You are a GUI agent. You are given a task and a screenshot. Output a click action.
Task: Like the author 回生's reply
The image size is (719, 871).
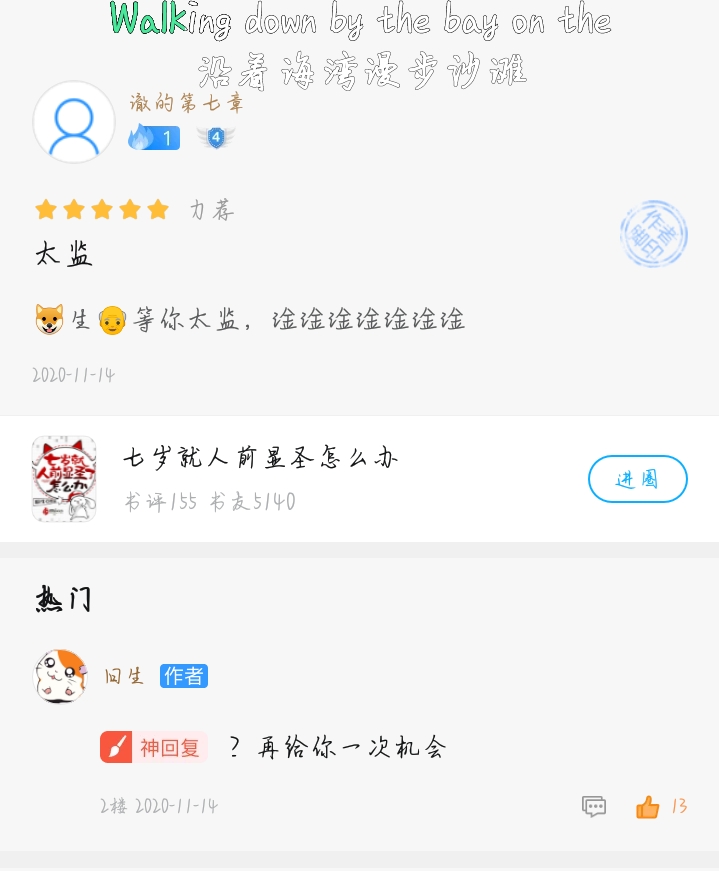coord(648,807)
